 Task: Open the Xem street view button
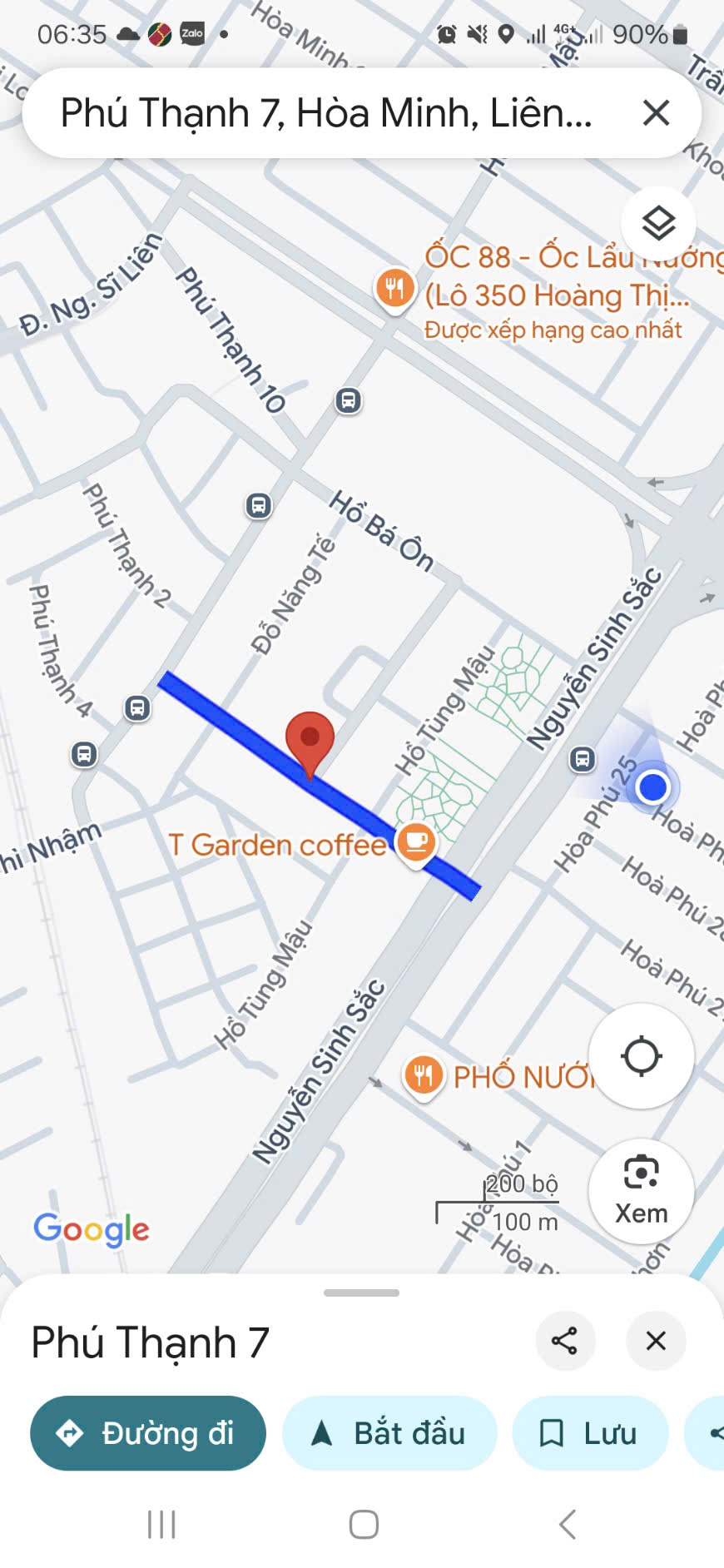642,1190
